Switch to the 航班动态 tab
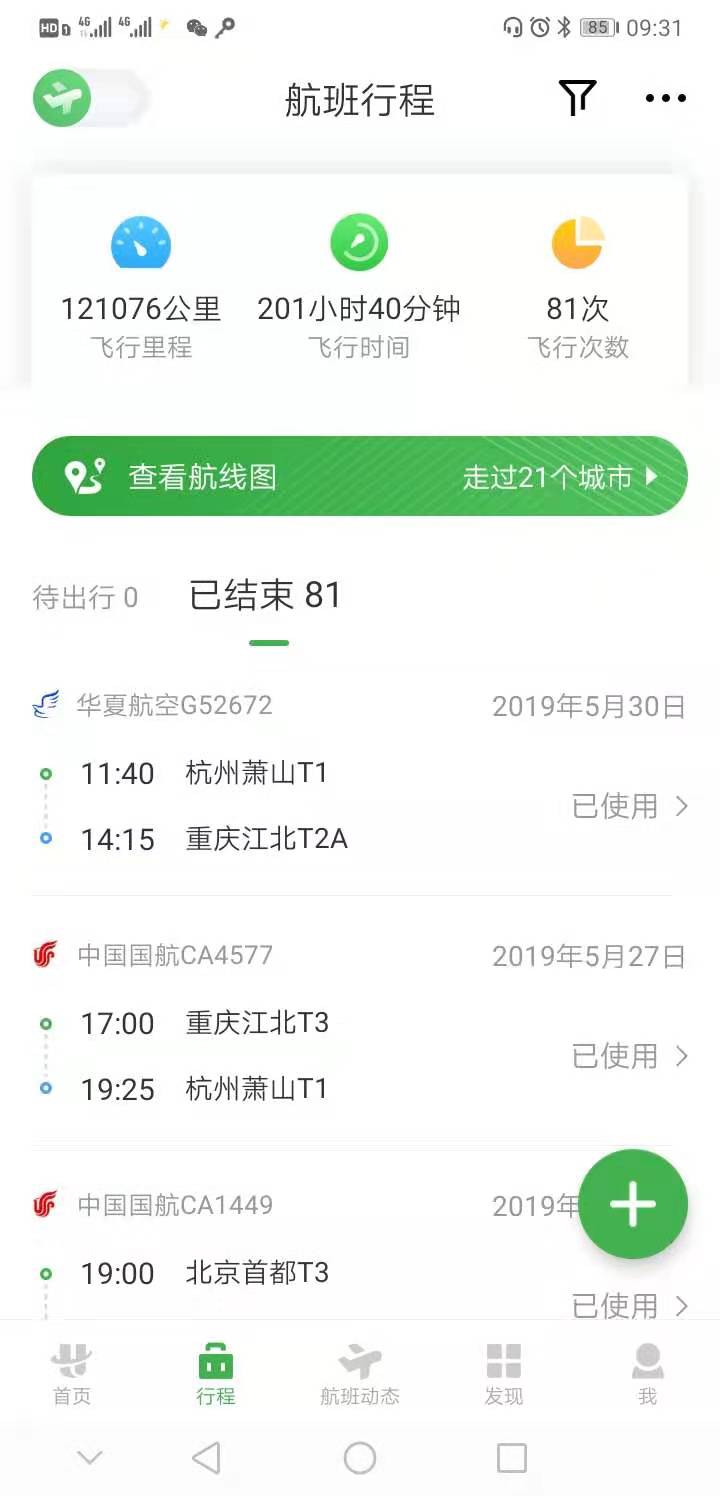The image size is (720, 1496). (x=360, y=1374)
